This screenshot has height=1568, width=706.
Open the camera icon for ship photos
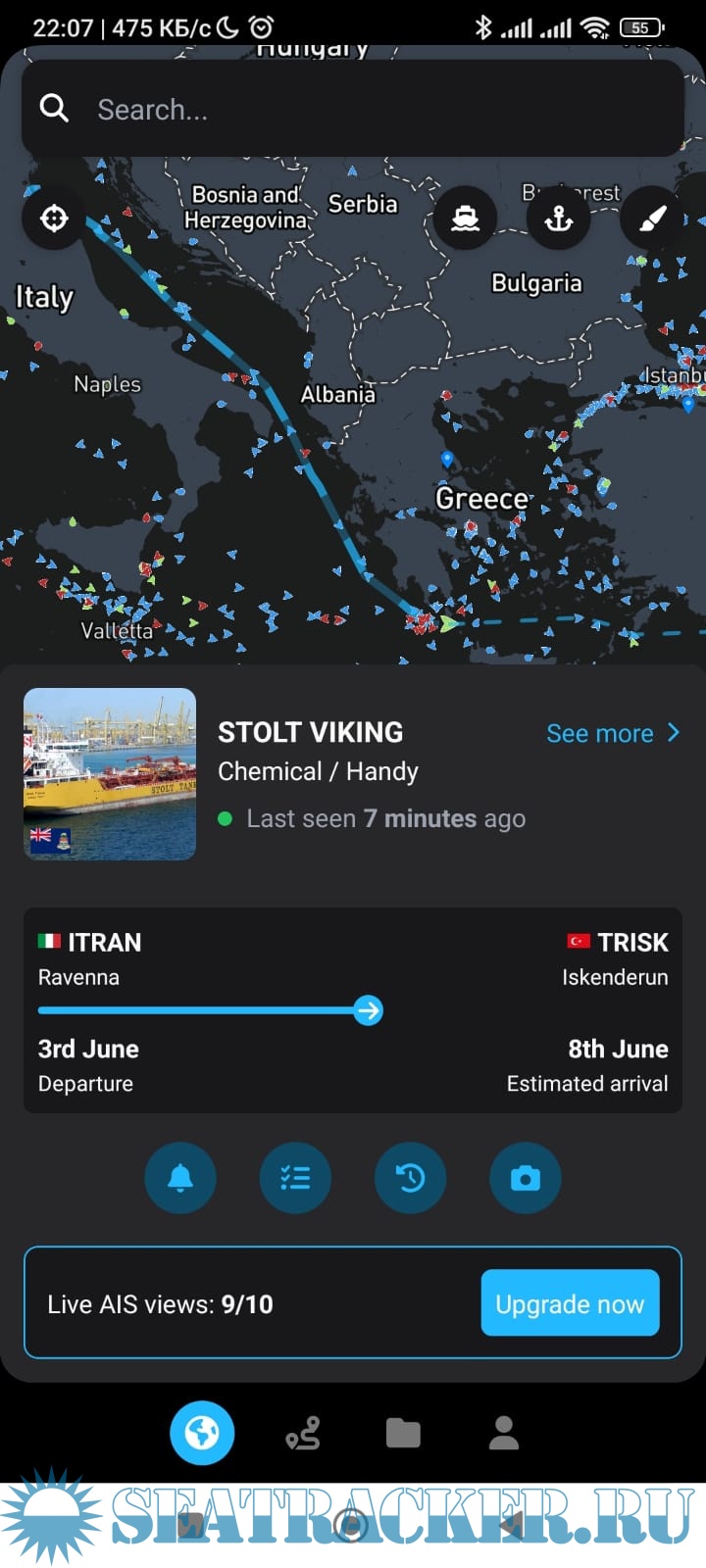pos(526,1177)
